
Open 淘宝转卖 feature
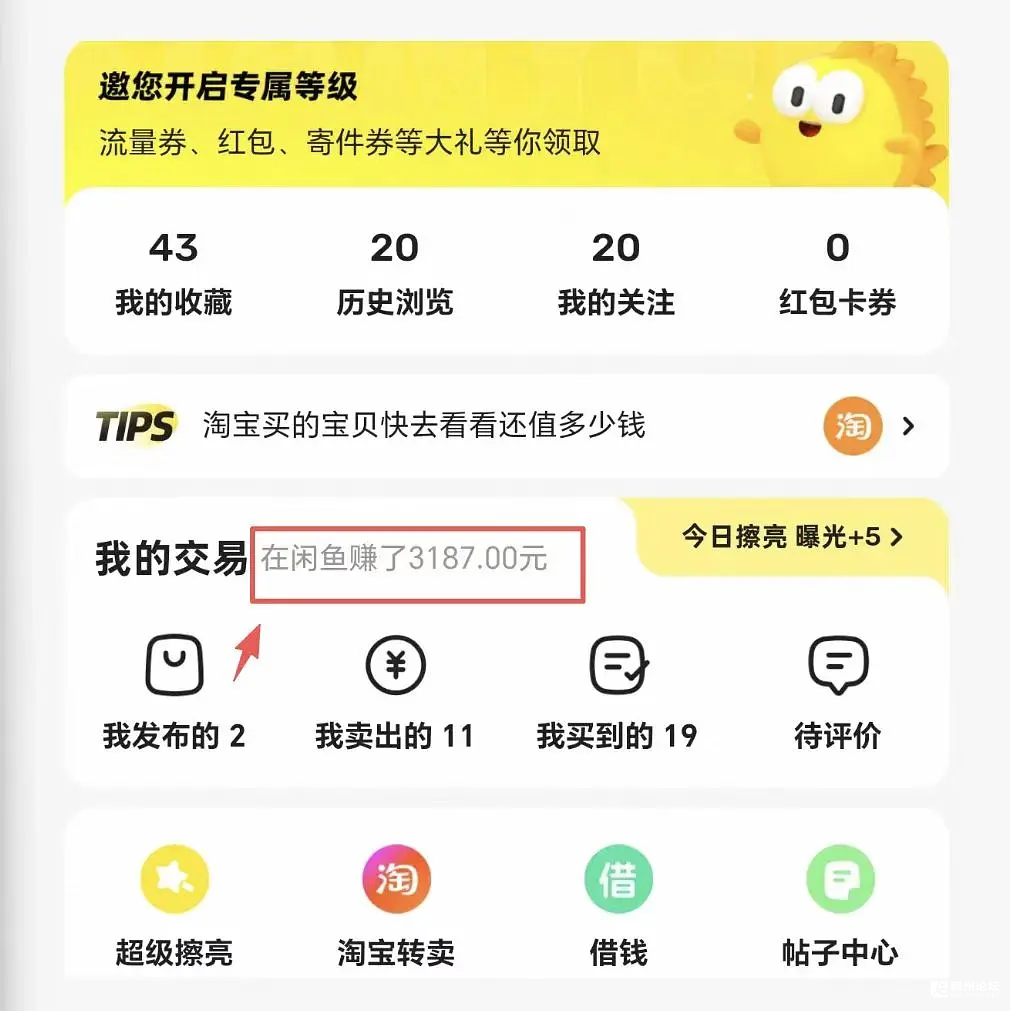[x=396, y=907]
